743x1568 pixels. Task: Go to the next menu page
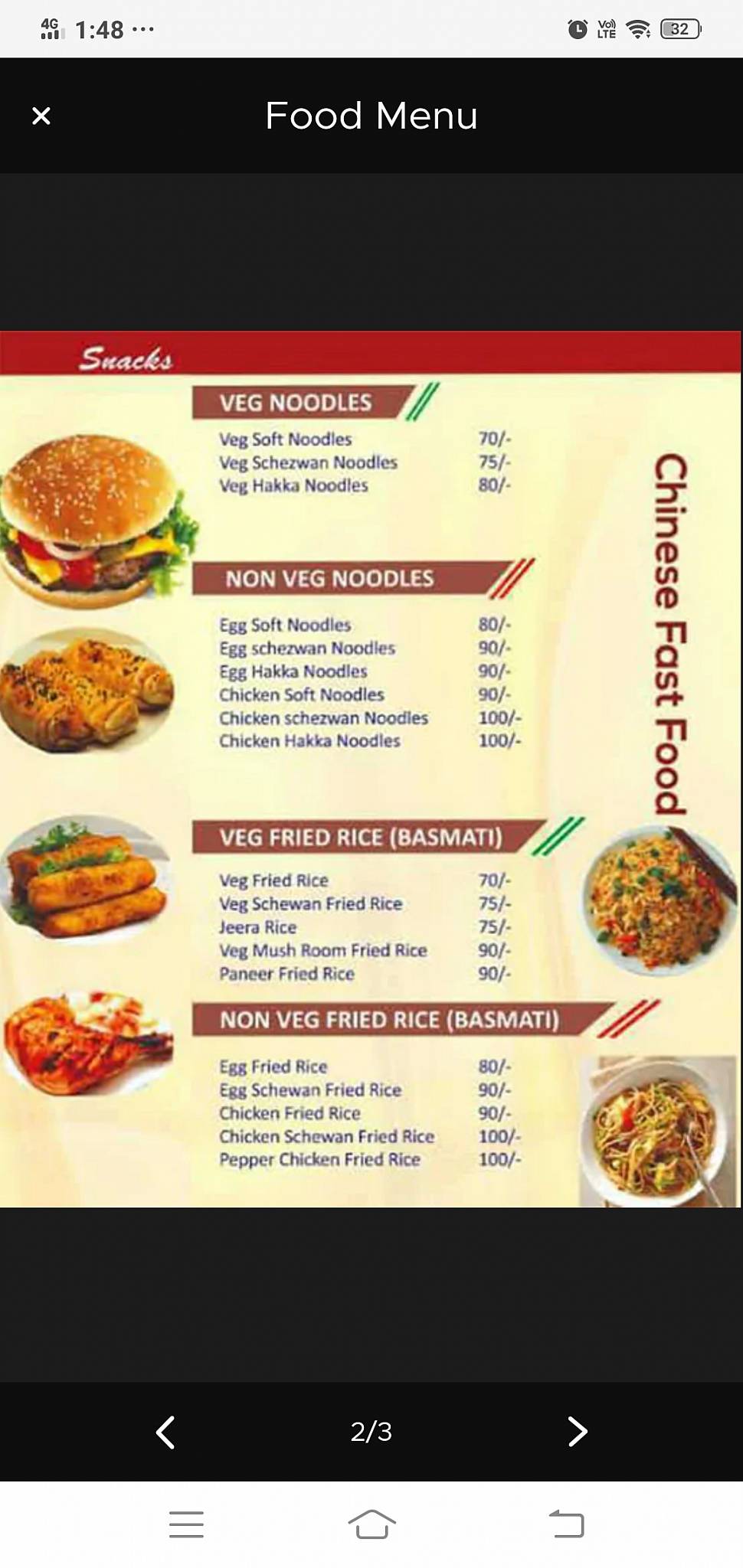pyautogui.click(x=578, y=1432)
